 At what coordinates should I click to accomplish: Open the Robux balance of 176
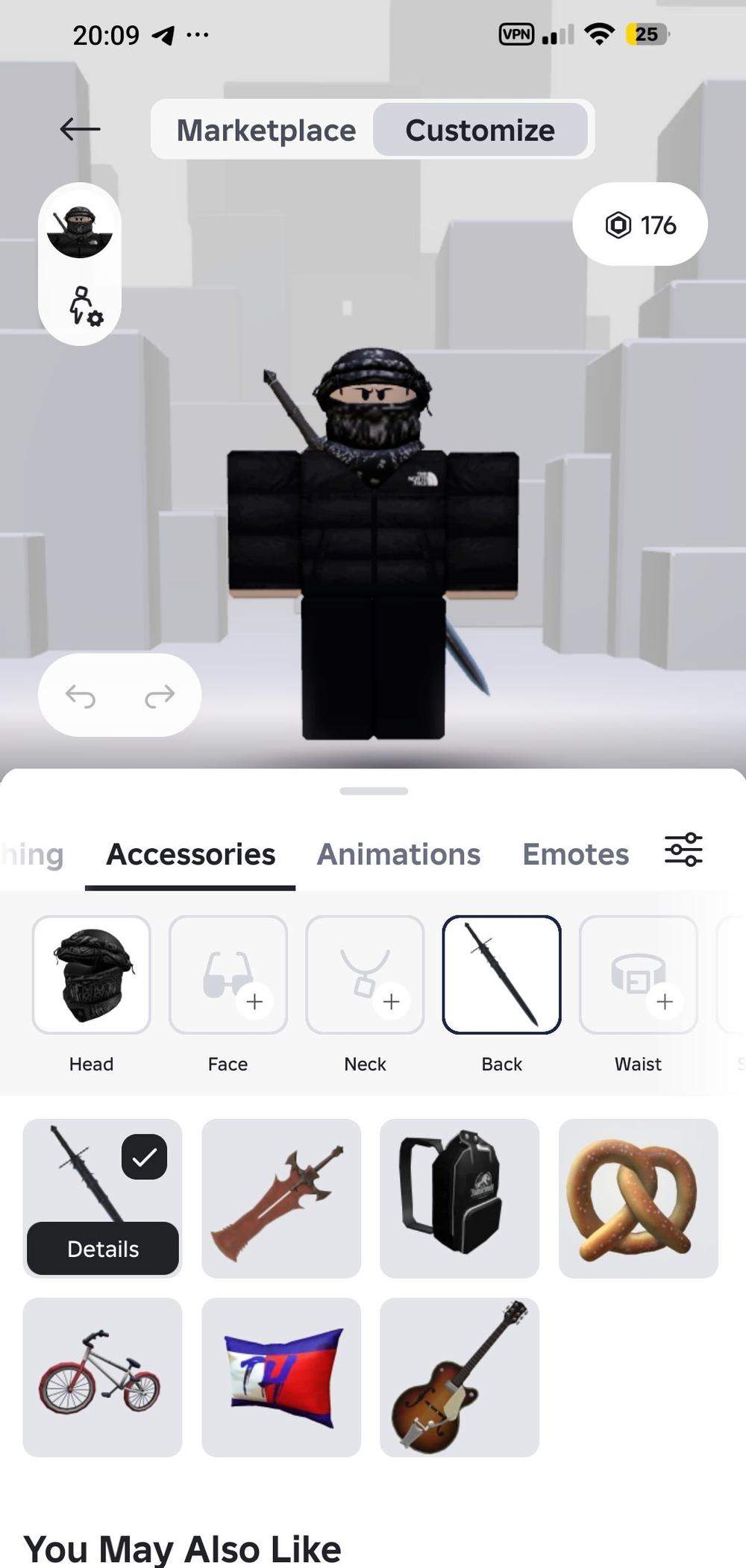[640, 225]
